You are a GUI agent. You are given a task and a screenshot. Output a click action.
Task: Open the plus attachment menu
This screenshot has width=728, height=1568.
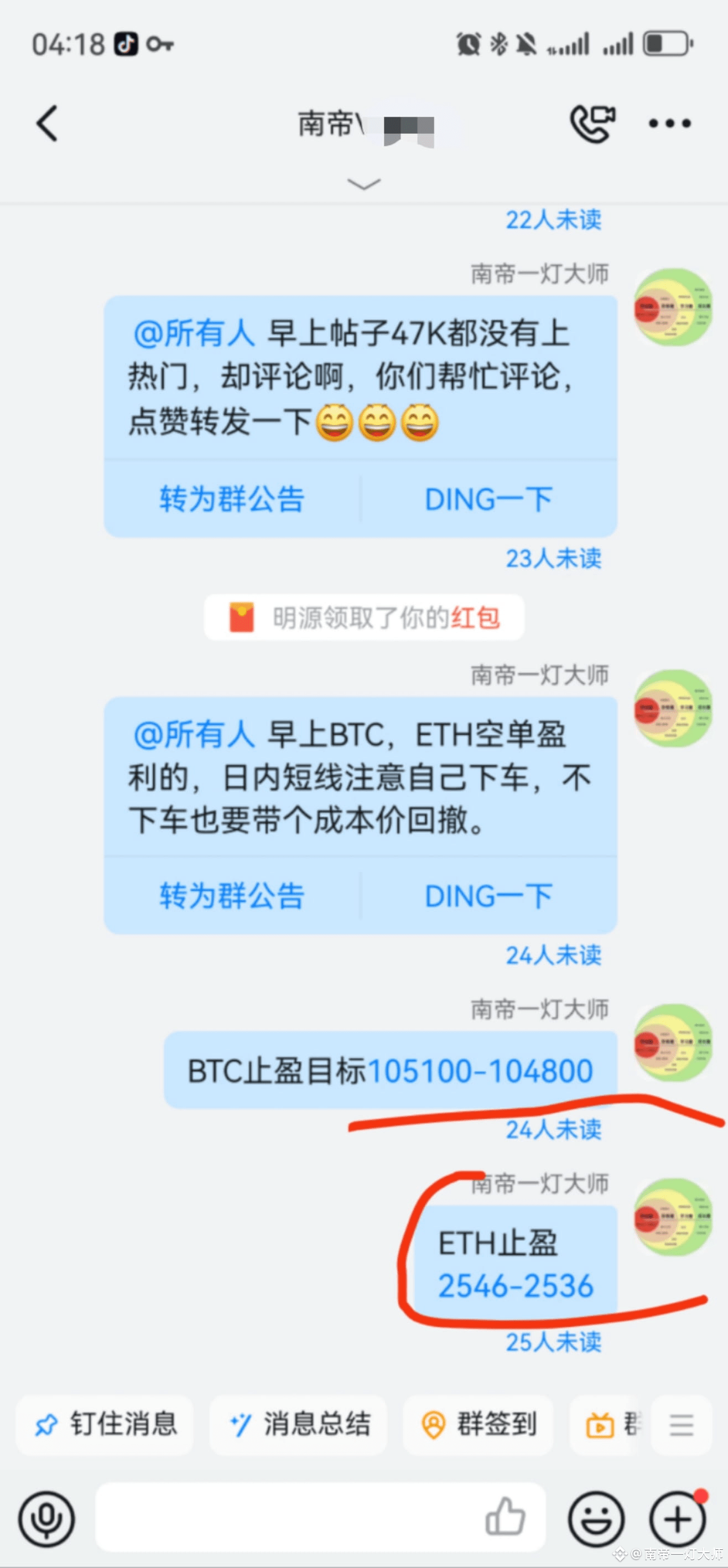678,1519
